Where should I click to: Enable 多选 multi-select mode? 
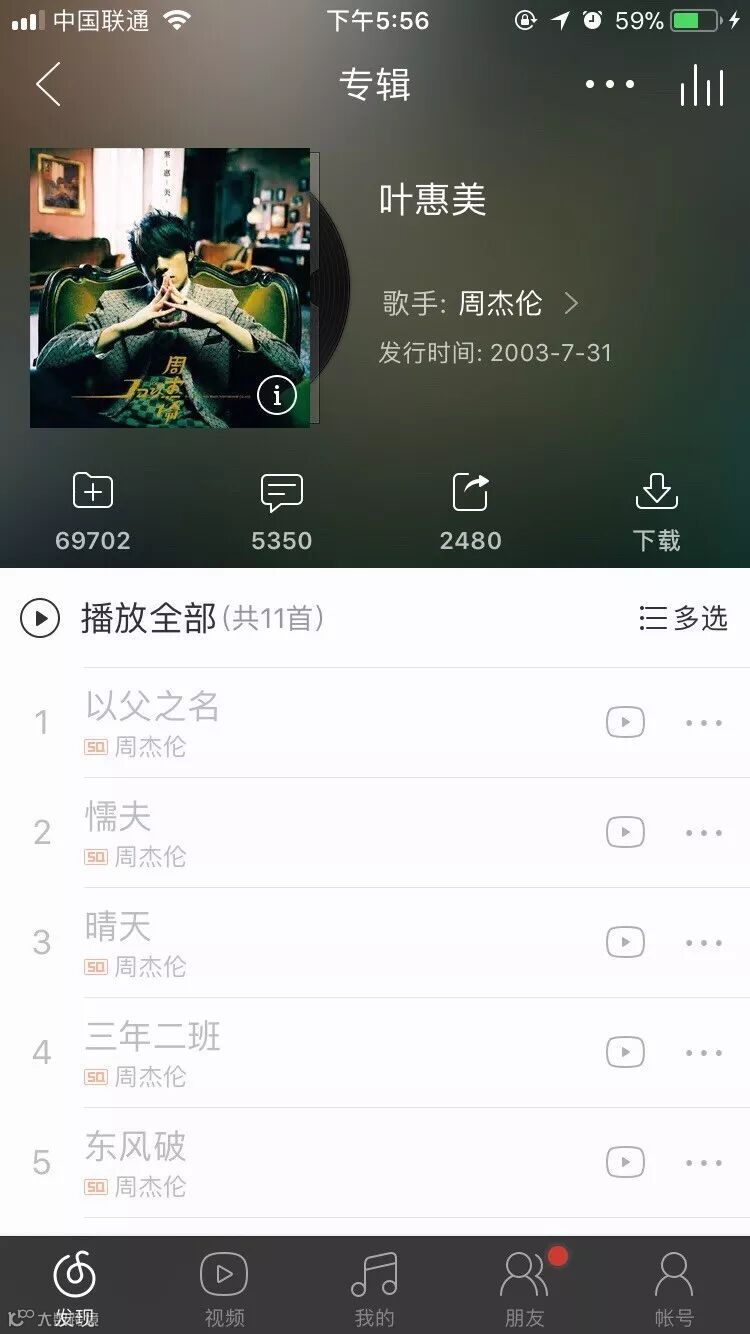(683, 619)
